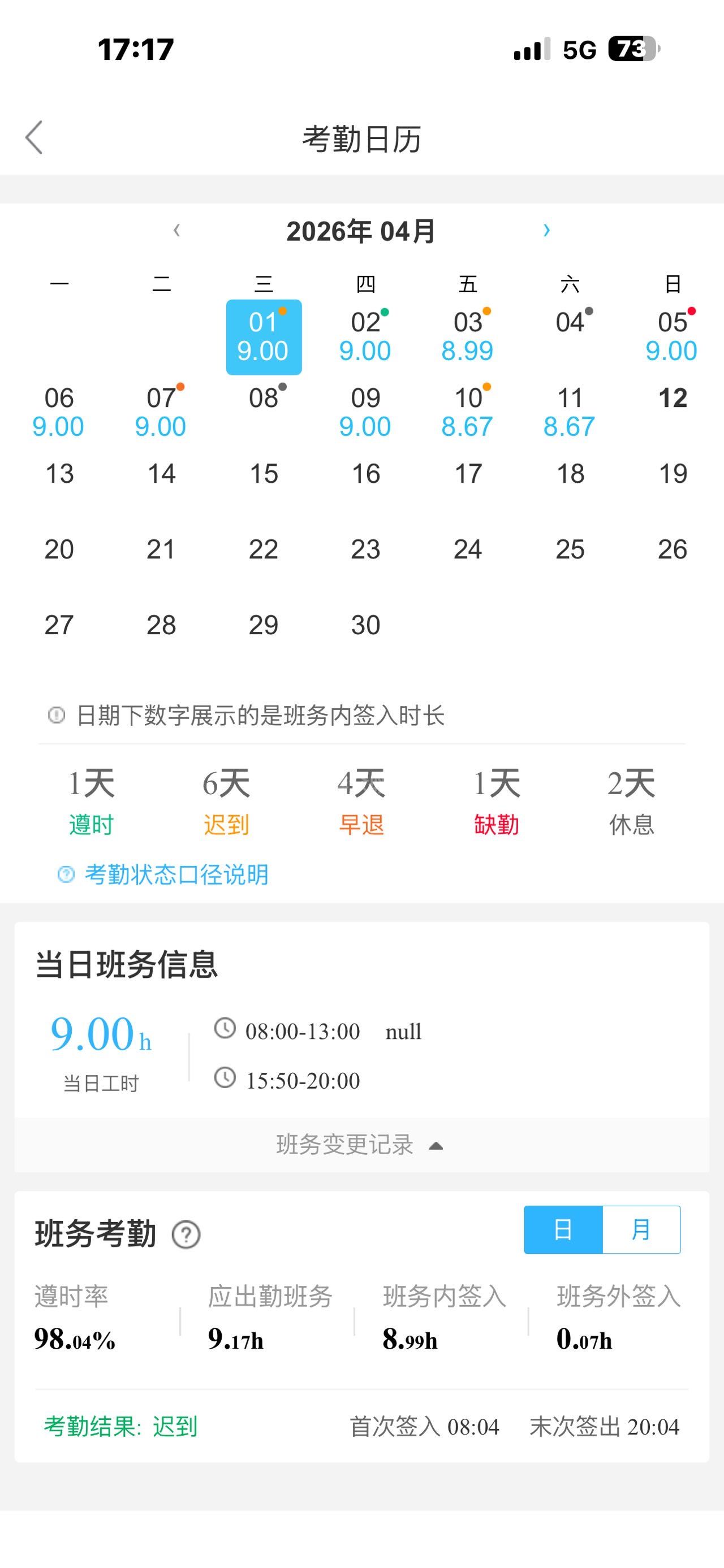Image resolution: width=724 pixels, height=1568 pixels.
Task: Select April 12 on the calendar
Action: 672,399
